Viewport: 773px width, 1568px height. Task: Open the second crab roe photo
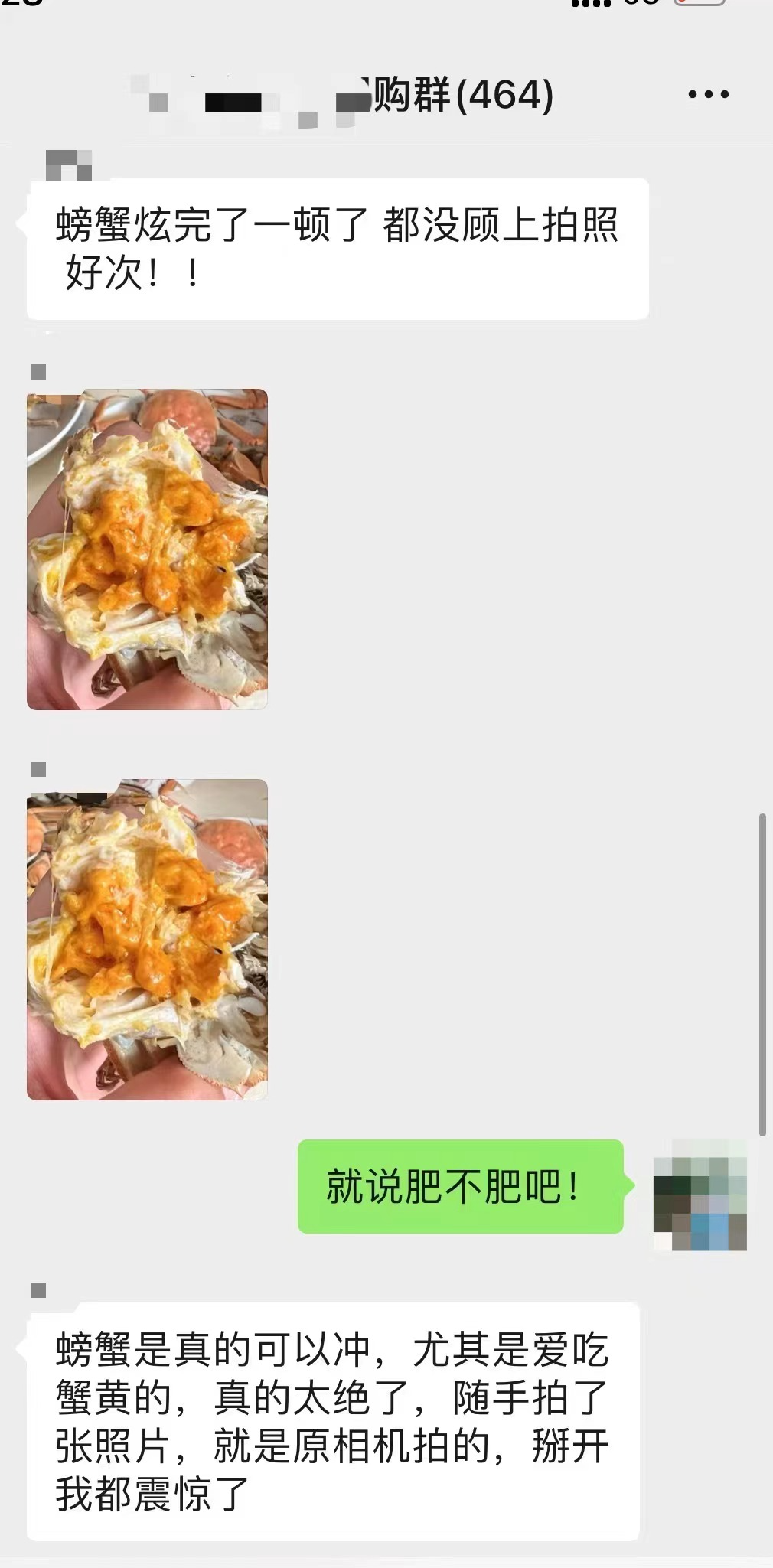[147, 939]
